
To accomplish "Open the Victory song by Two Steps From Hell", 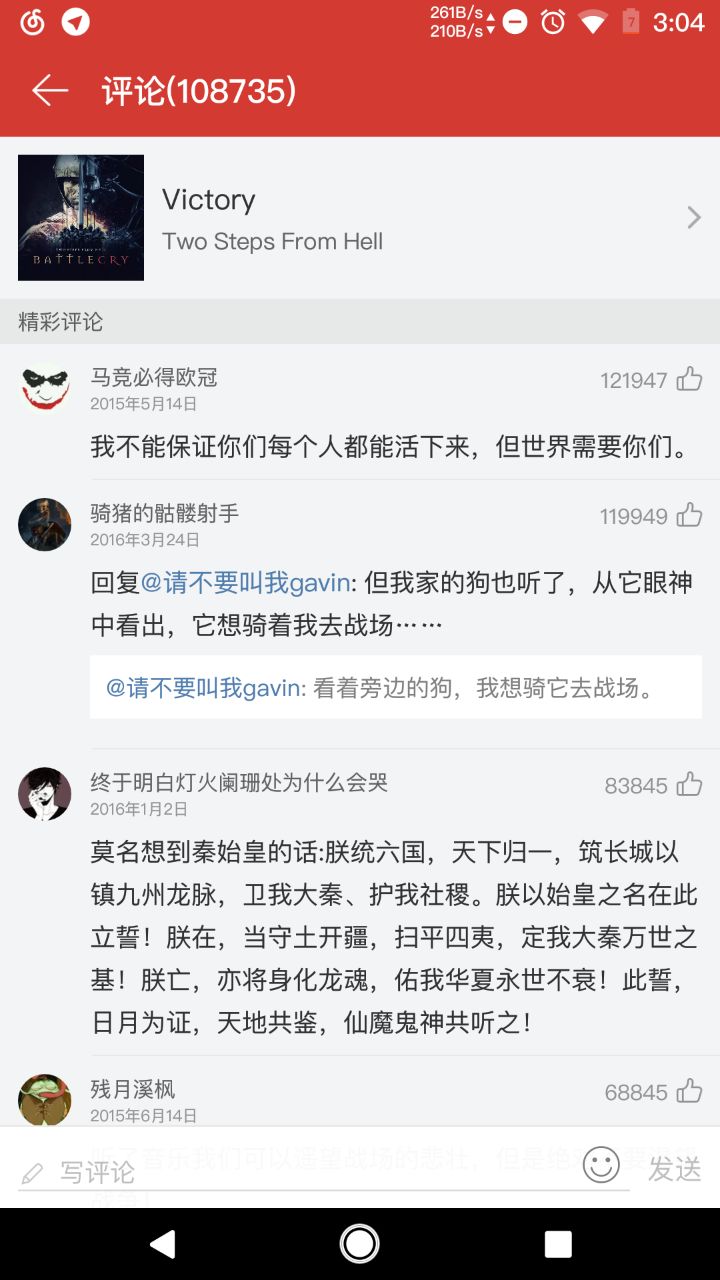I will click(360, 218).
